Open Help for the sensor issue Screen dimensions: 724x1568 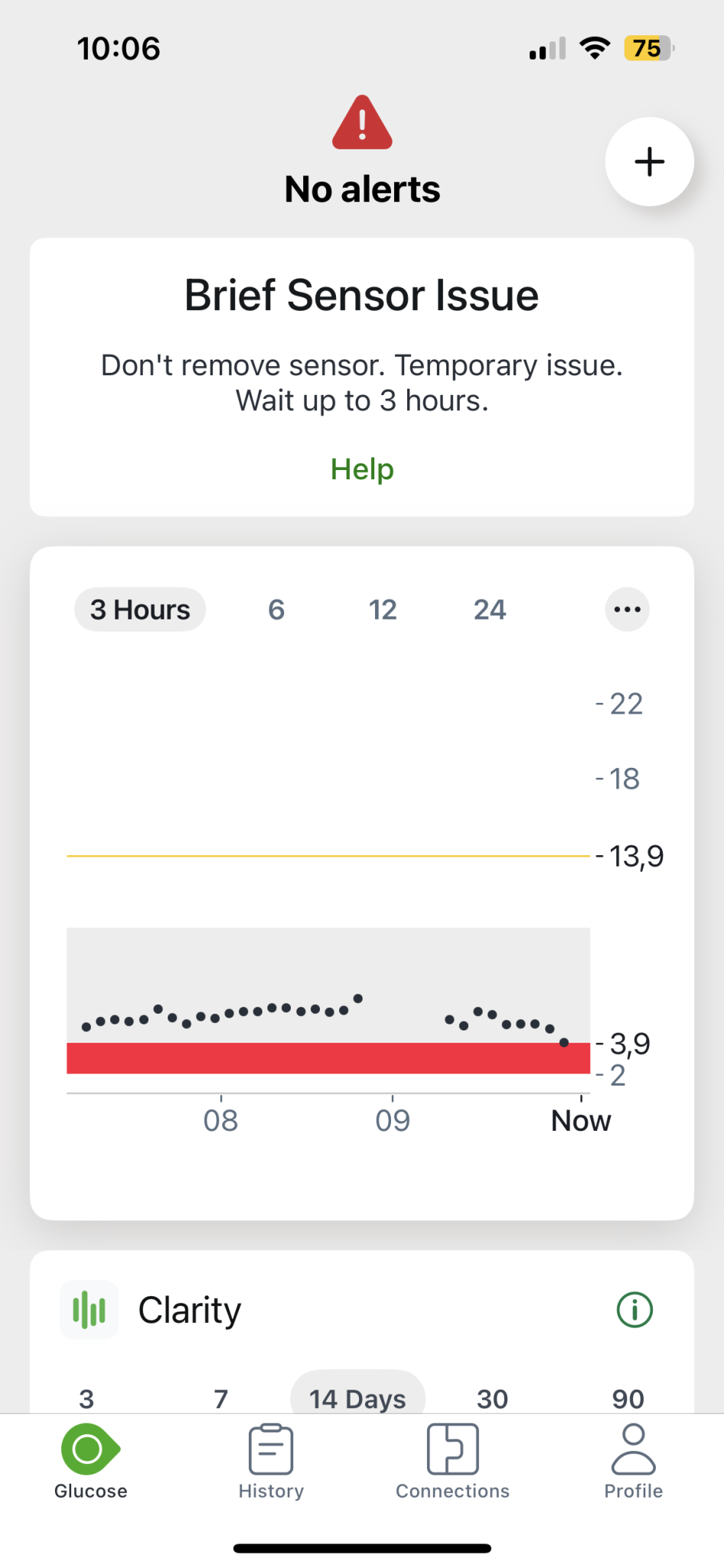[x=362, y=469]
